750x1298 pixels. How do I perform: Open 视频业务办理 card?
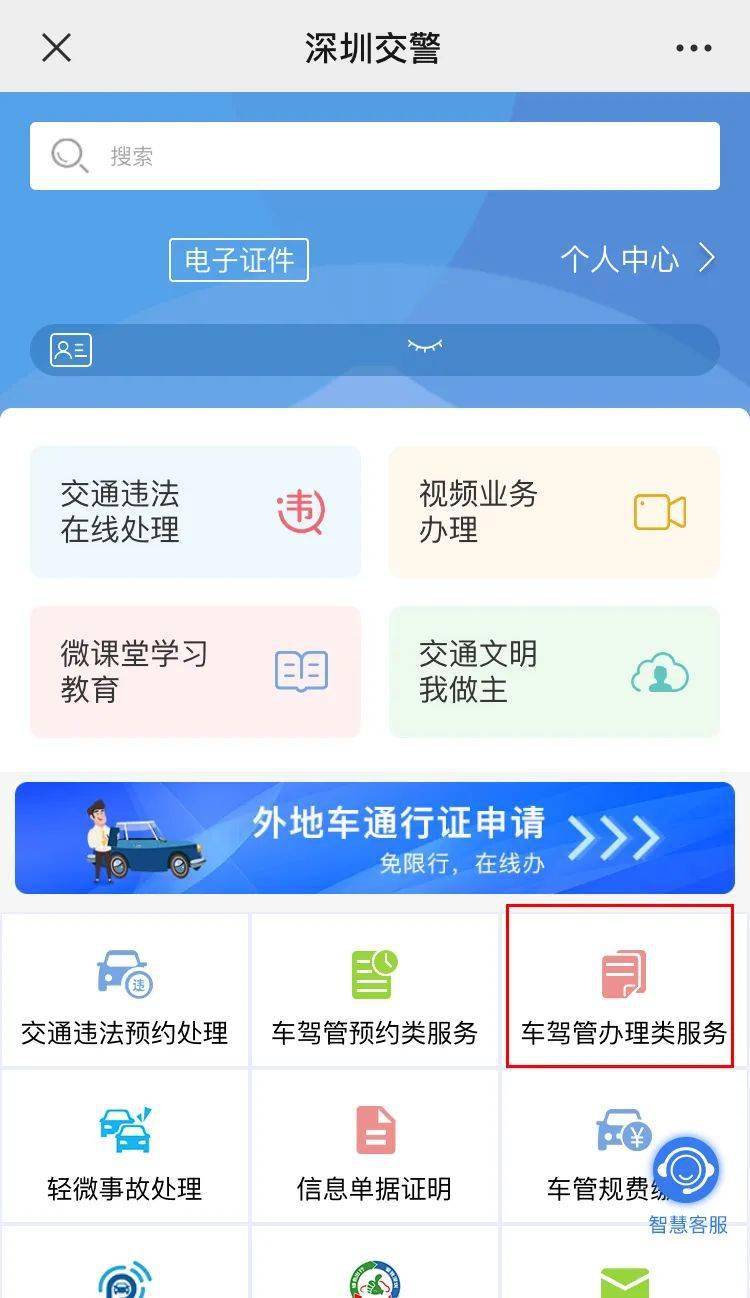[x=554, y=511]
